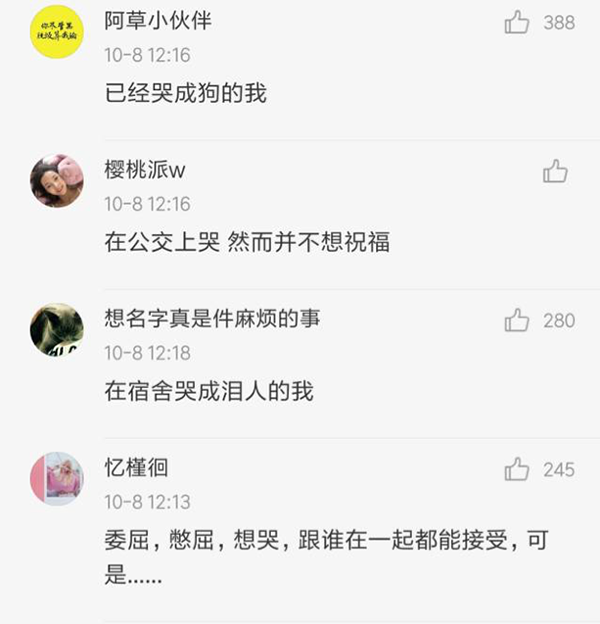Open username 阿草小伙伴
The image size is (600, 624).
[x=158, y=21]
